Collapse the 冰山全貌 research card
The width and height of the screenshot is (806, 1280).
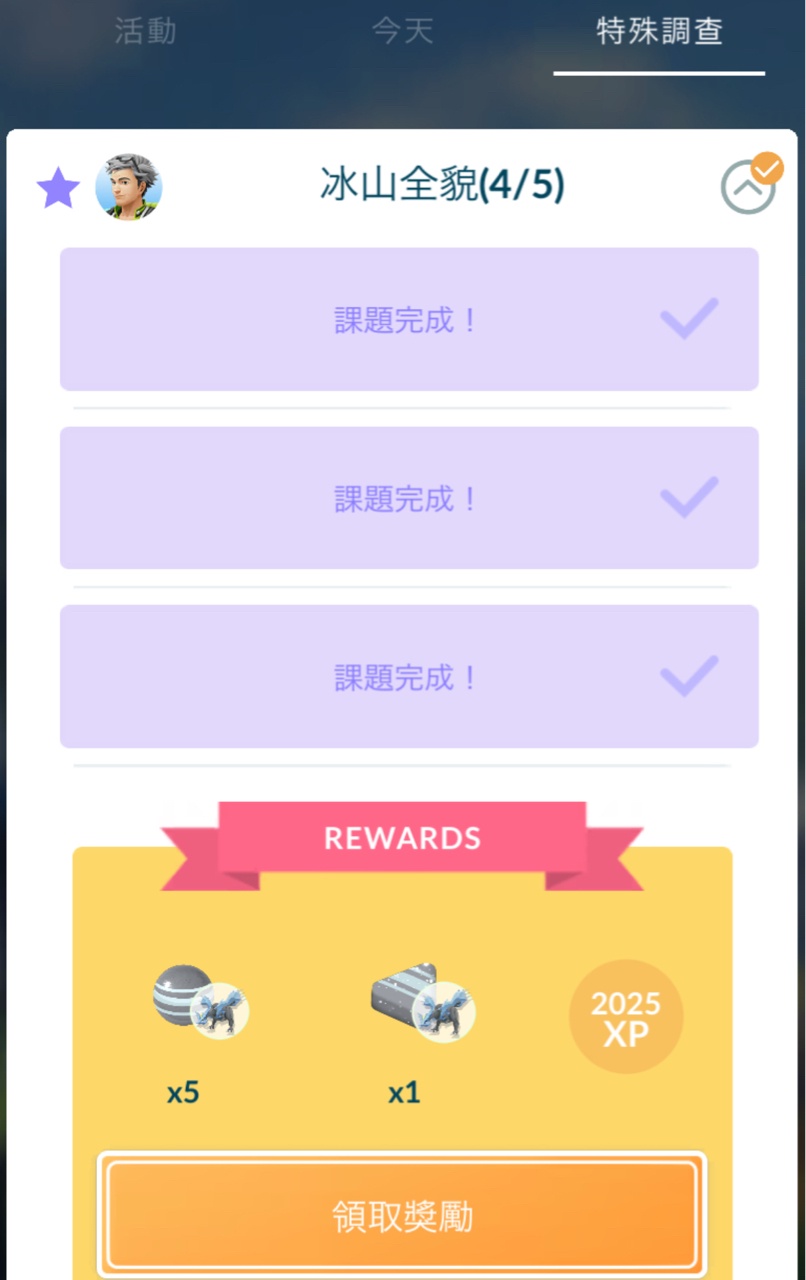[748, 186]
